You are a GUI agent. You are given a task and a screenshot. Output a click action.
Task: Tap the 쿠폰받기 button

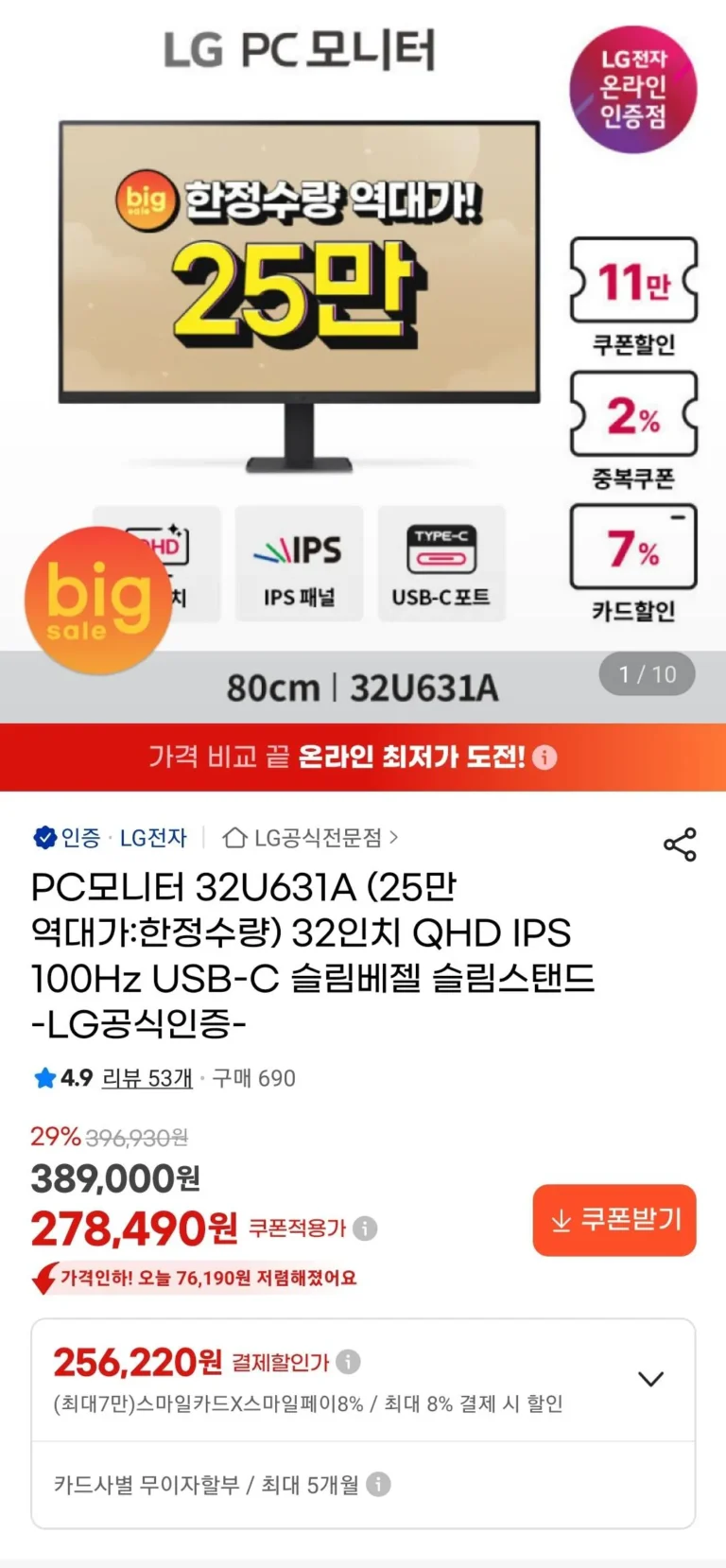click(614, 1220)
